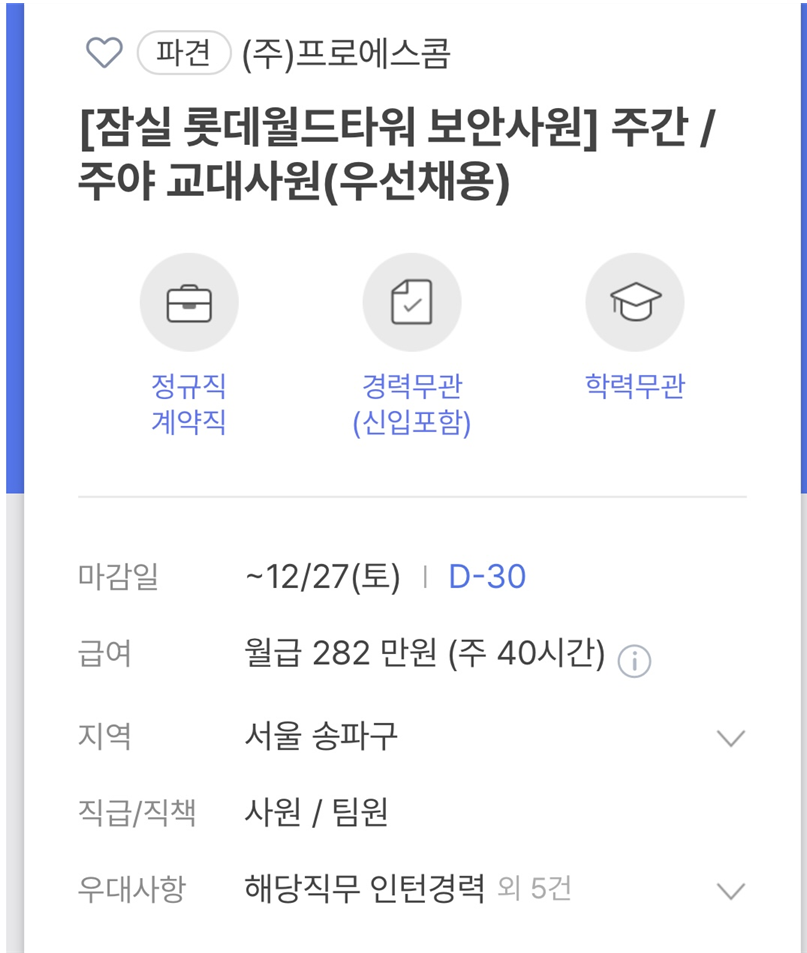Expand the 우대사항 해당직무 인턴경력 row
Viewport: 807px width, 953px height.
[731, 891]
